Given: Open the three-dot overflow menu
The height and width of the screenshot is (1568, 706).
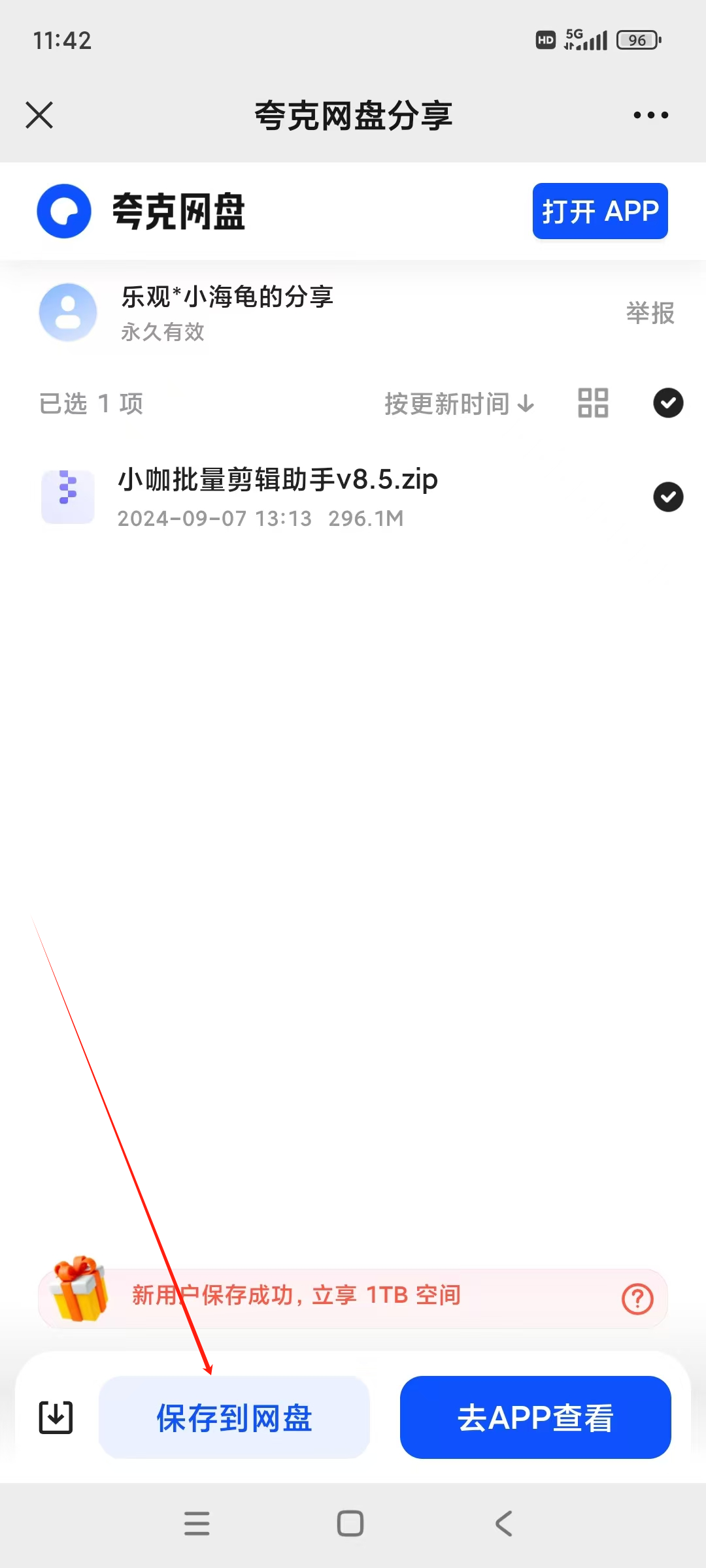Looking at the screenshot, I should 650,116.
